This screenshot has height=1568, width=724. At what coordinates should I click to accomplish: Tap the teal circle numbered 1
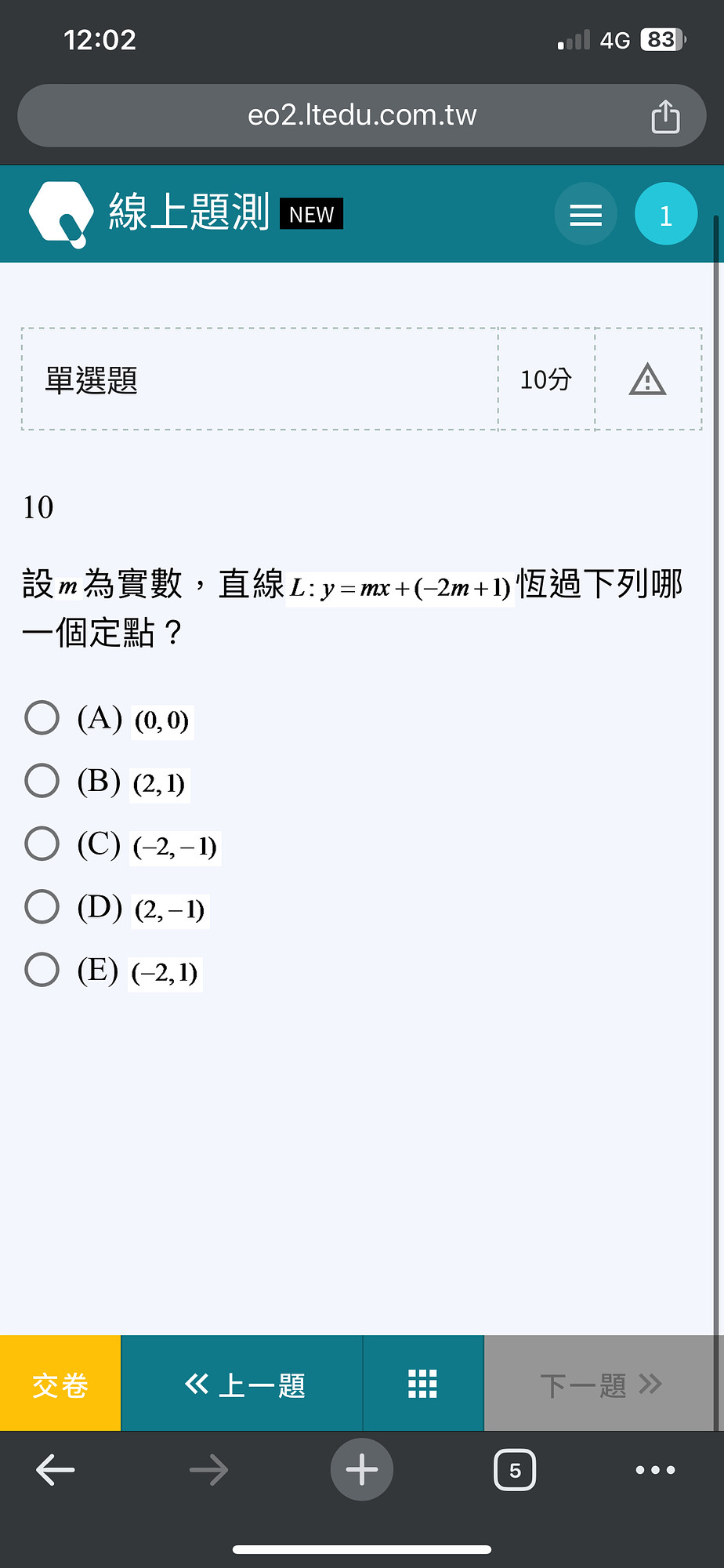pos(666,214)
